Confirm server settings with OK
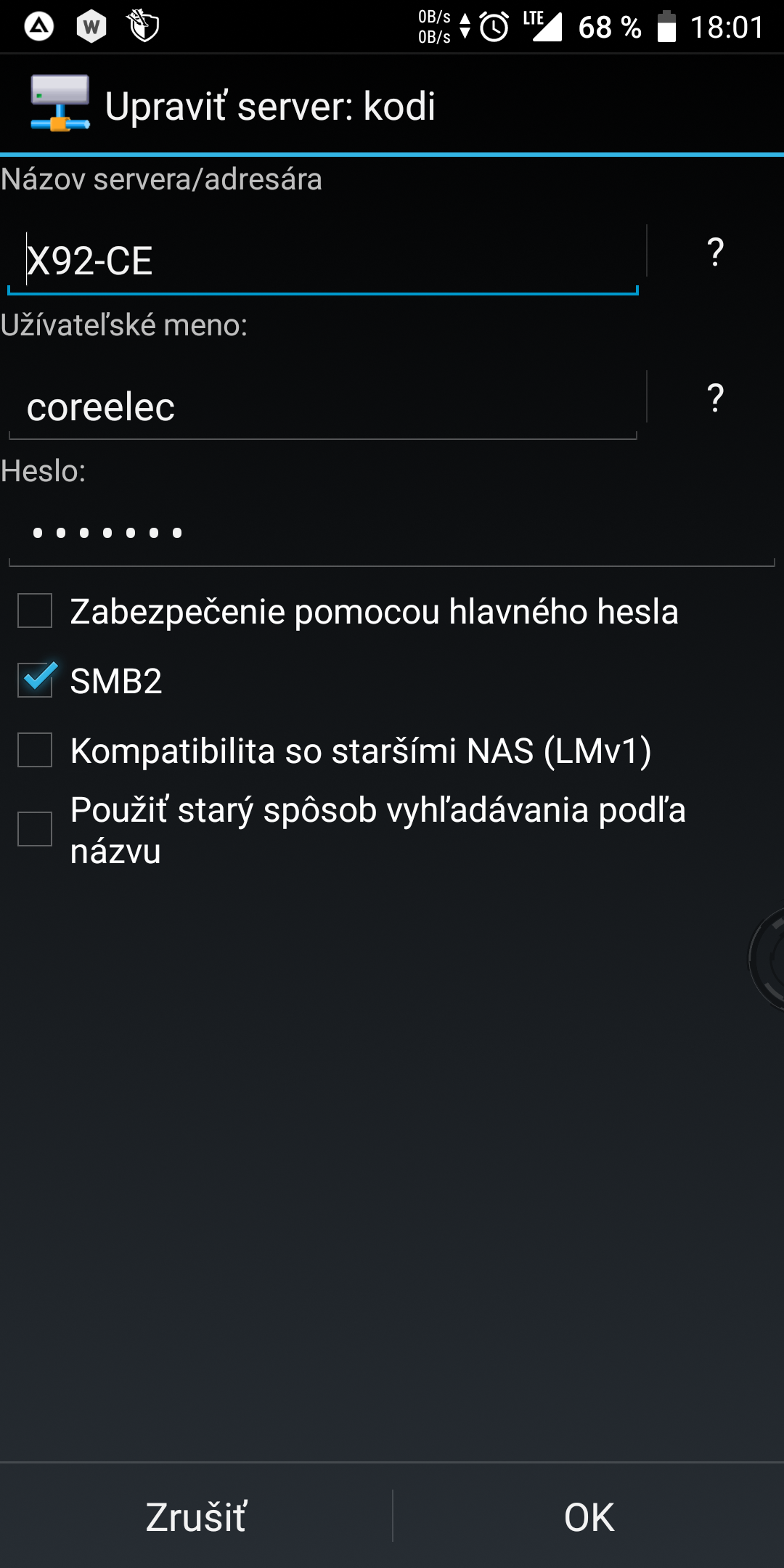The image size is (784, 1568). click(589, 1516)
